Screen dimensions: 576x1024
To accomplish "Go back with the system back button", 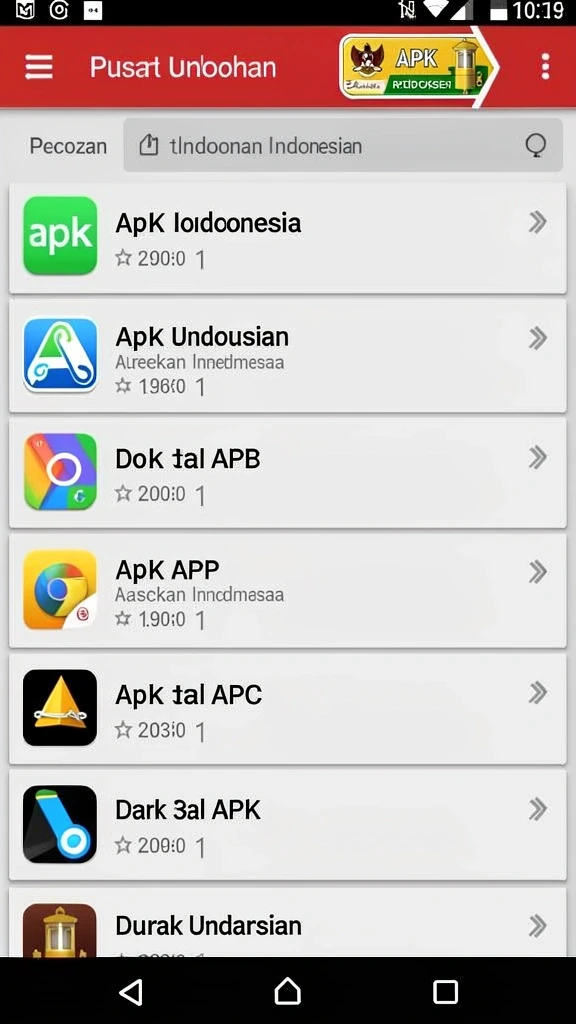I will point(131,992).
